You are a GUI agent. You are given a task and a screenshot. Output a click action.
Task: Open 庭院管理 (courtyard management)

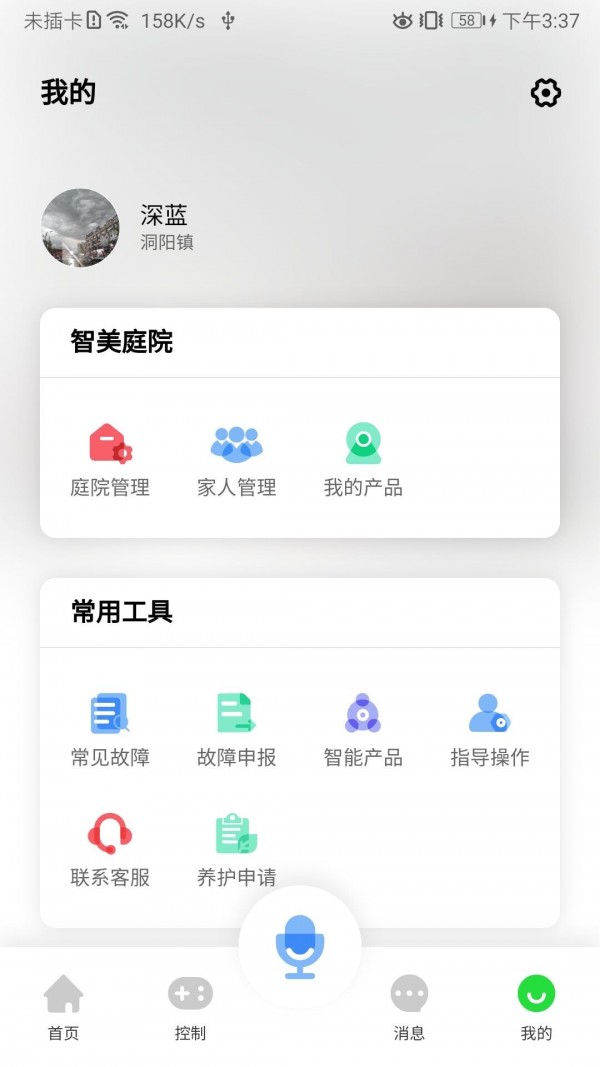(110, 459)
